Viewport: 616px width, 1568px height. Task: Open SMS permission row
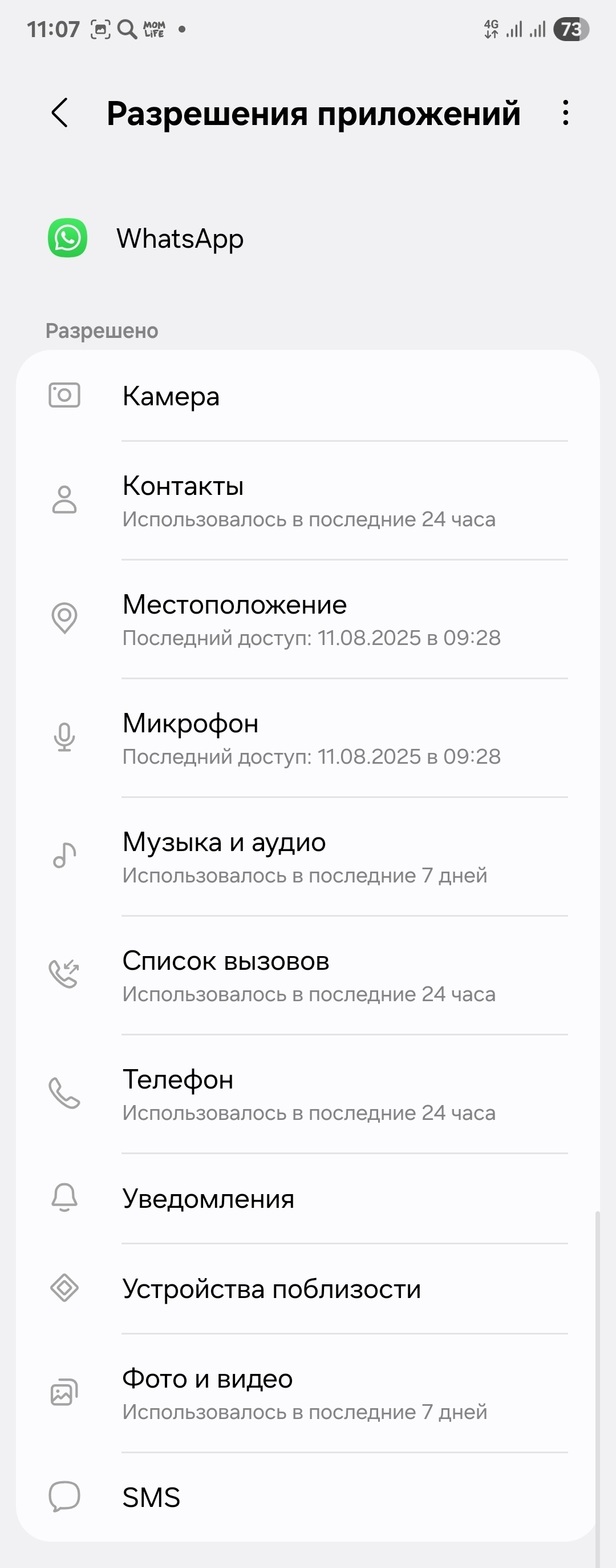click(x=307, y=1497)
